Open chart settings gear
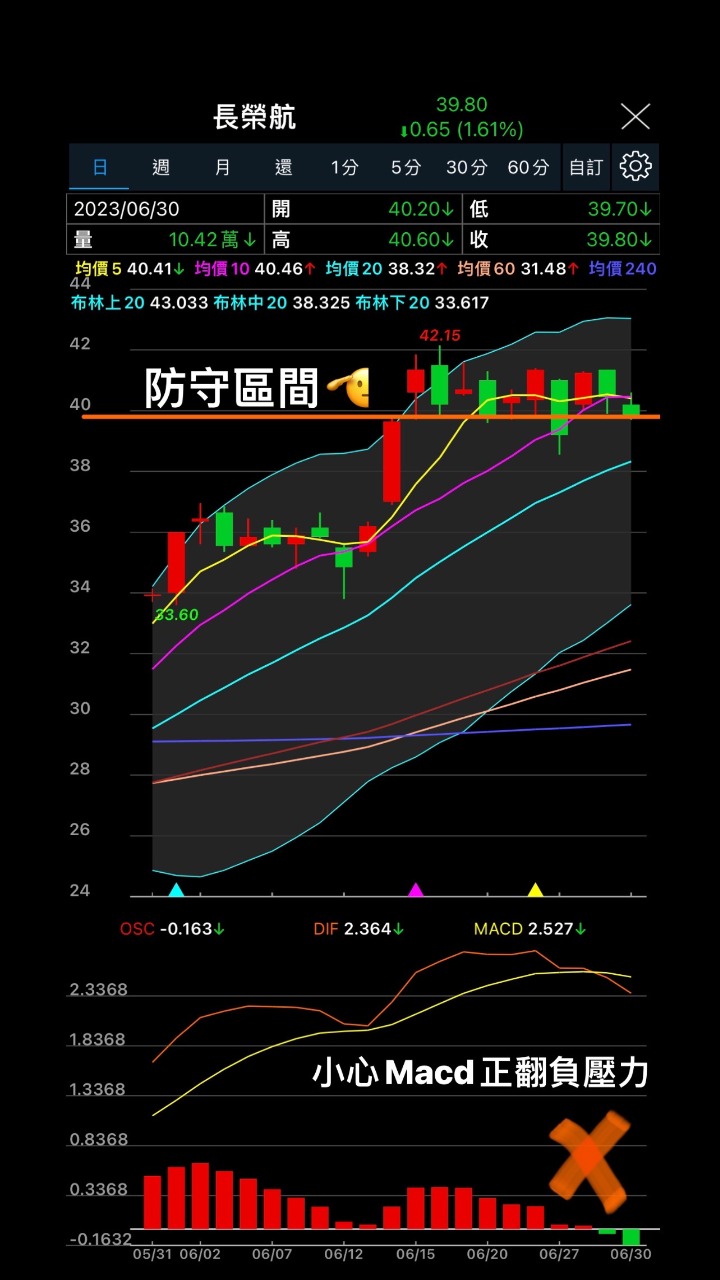This screenshot has height=1280, width=720. [635, 167]
